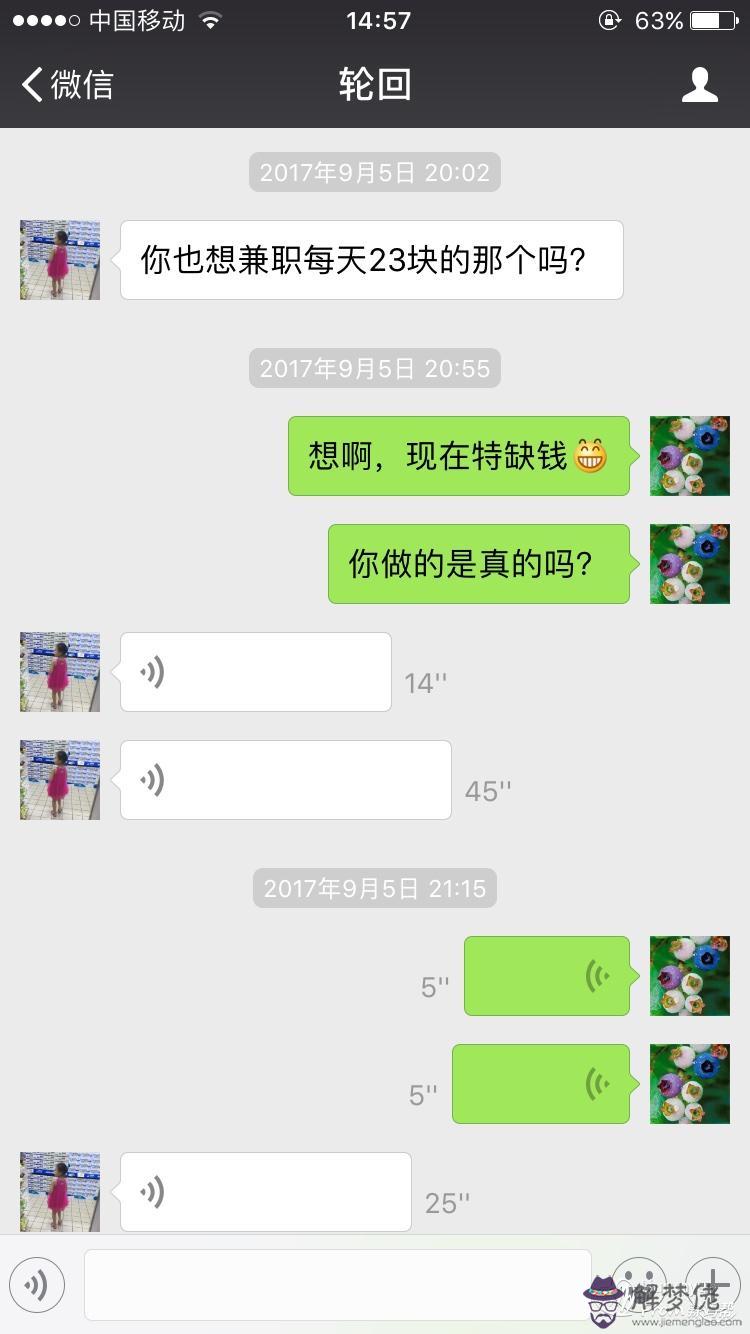Open the emoji picker
The width and height of the screenshot is (750, 1334).
[639, 1283]
